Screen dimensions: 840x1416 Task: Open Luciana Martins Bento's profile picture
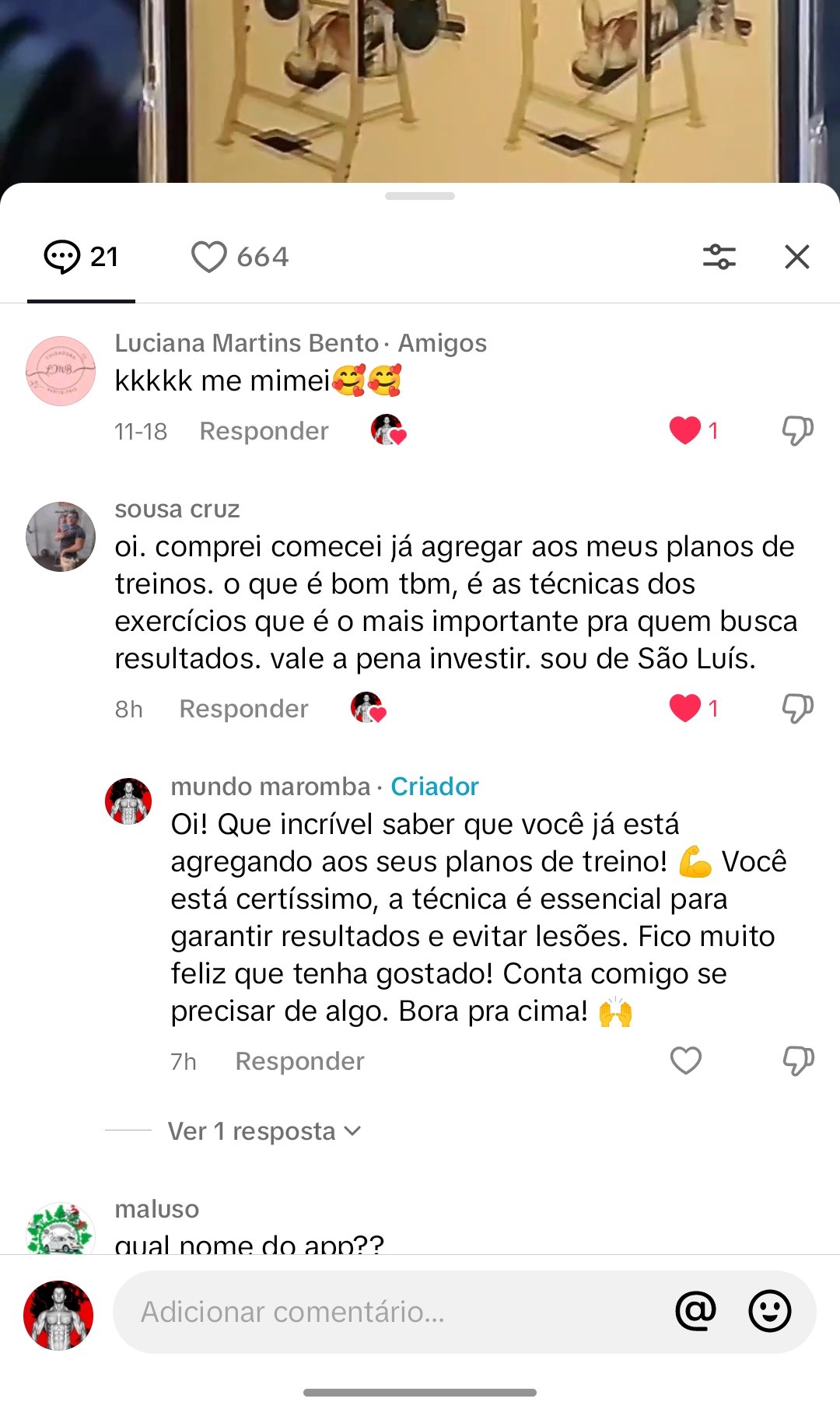(61, 371)
